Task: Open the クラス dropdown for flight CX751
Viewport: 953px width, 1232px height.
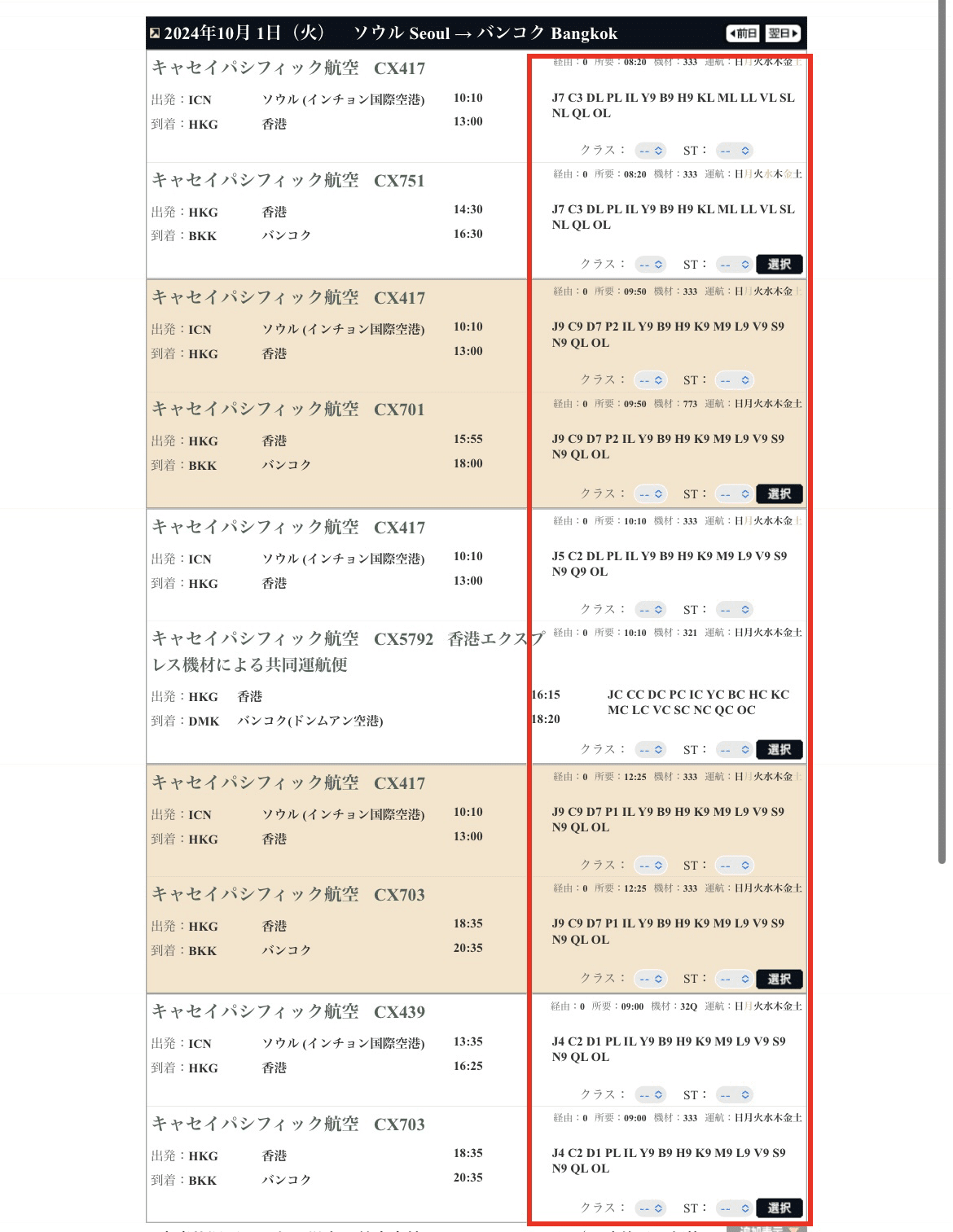Action: pyautogui.click(x=651, y=265)
